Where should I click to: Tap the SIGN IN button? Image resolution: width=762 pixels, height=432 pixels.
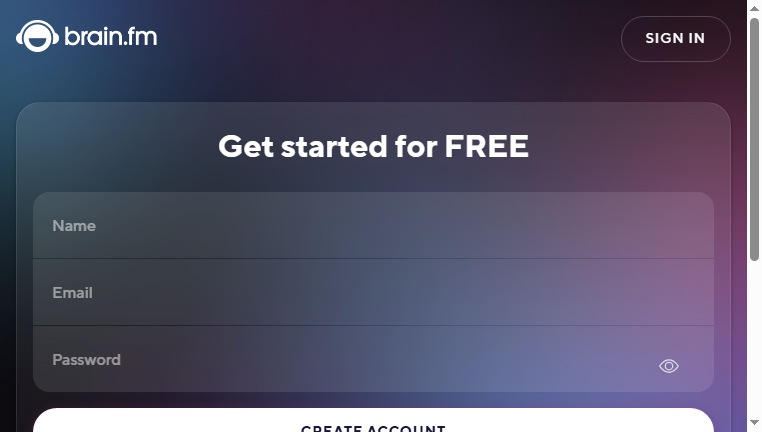tap(675, 39)
